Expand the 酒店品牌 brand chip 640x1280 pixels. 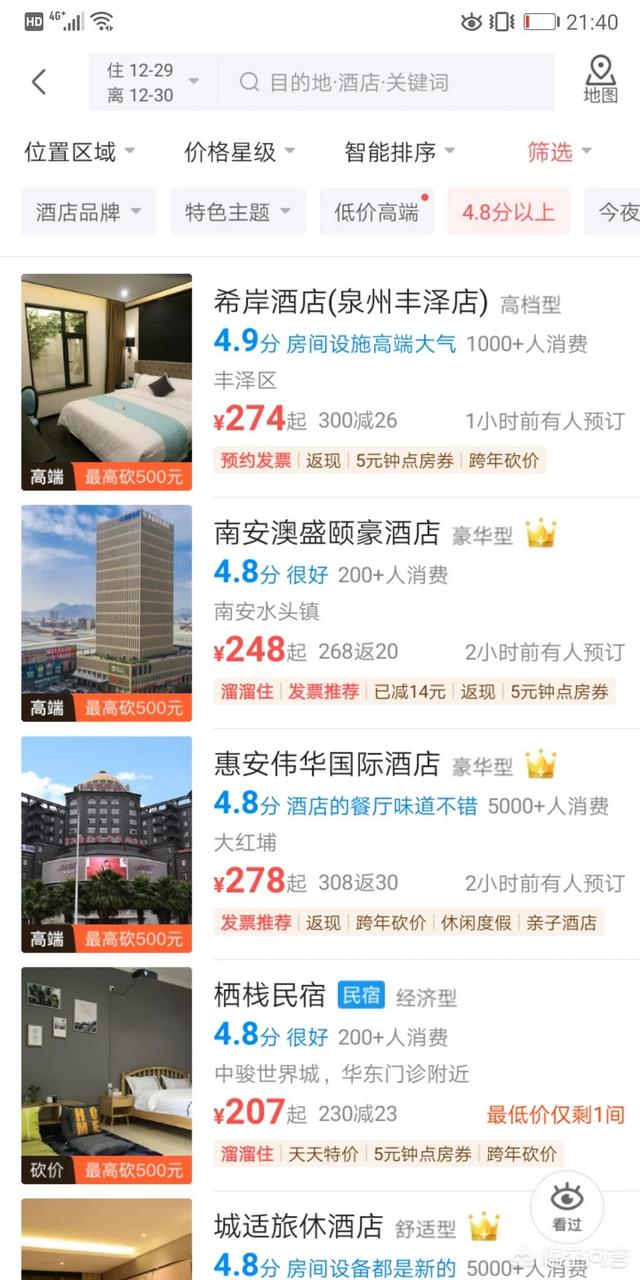88,212
